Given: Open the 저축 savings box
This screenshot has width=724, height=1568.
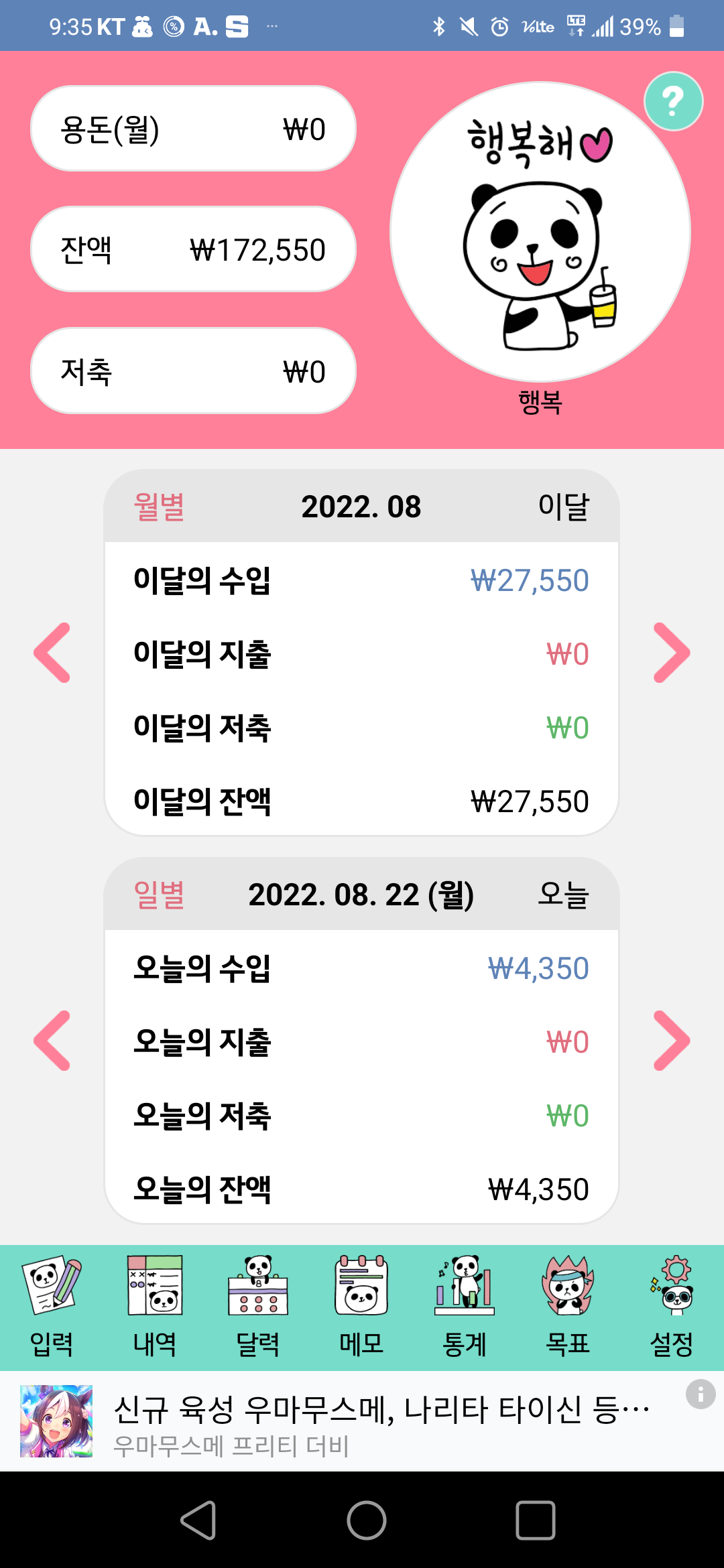Looking at the screenshot, I should tap(193, 371).
